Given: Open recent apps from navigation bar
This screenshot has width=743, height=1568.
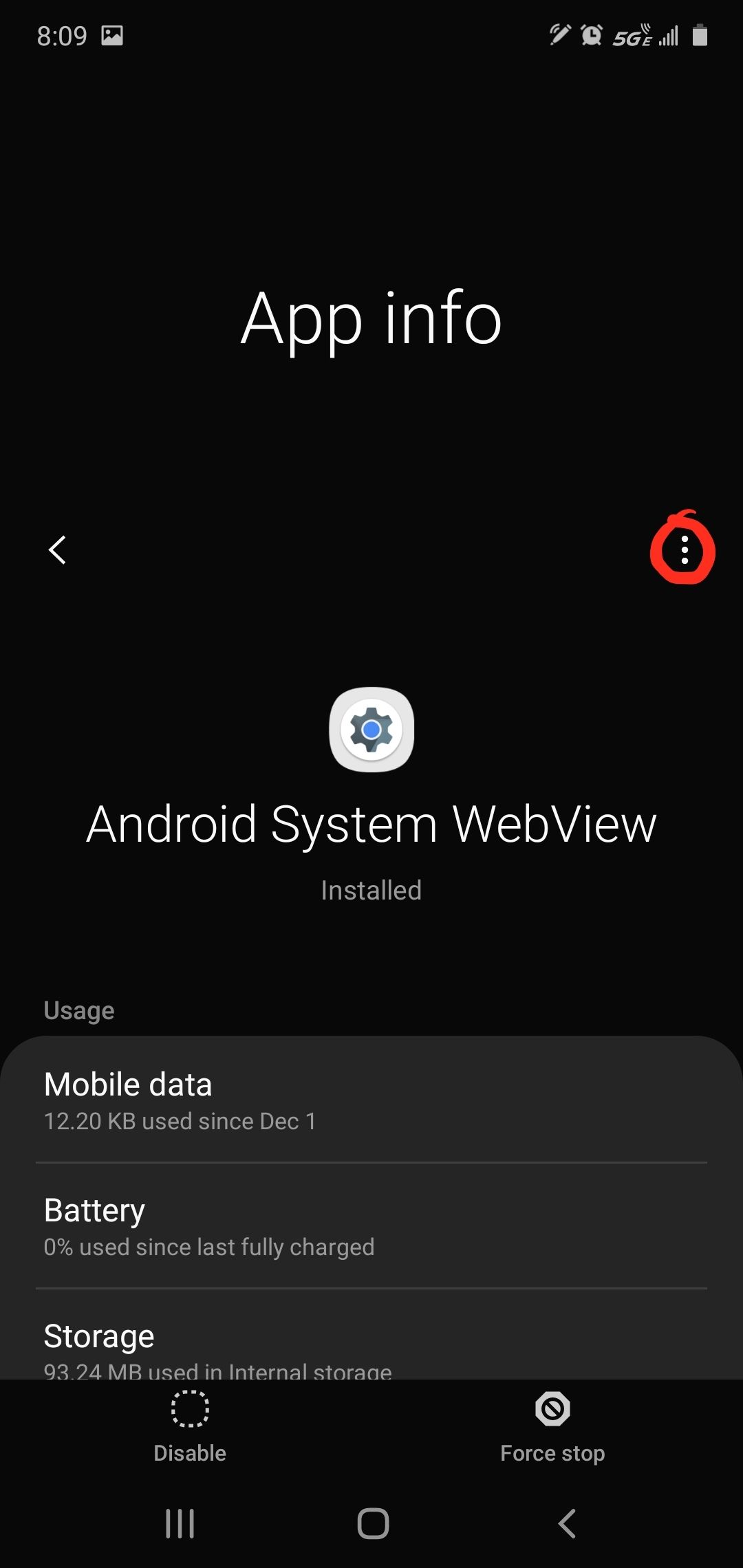Looking at the screenshot, I should click(180, 1523).
